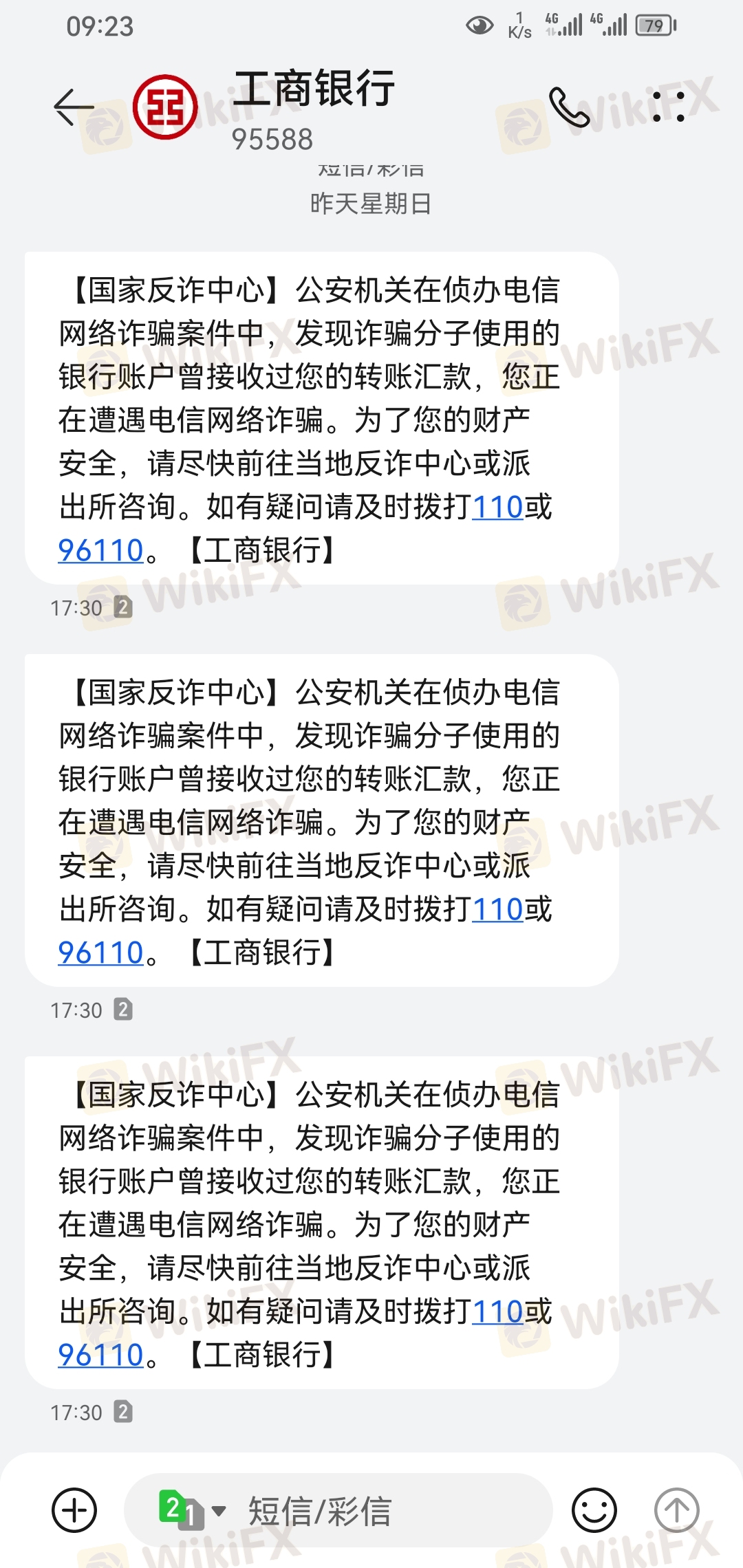The width and height of the screenshot is (743, 1568).
Task: Open the emoji smiley picker
Action: click(x=594, y=1510)
